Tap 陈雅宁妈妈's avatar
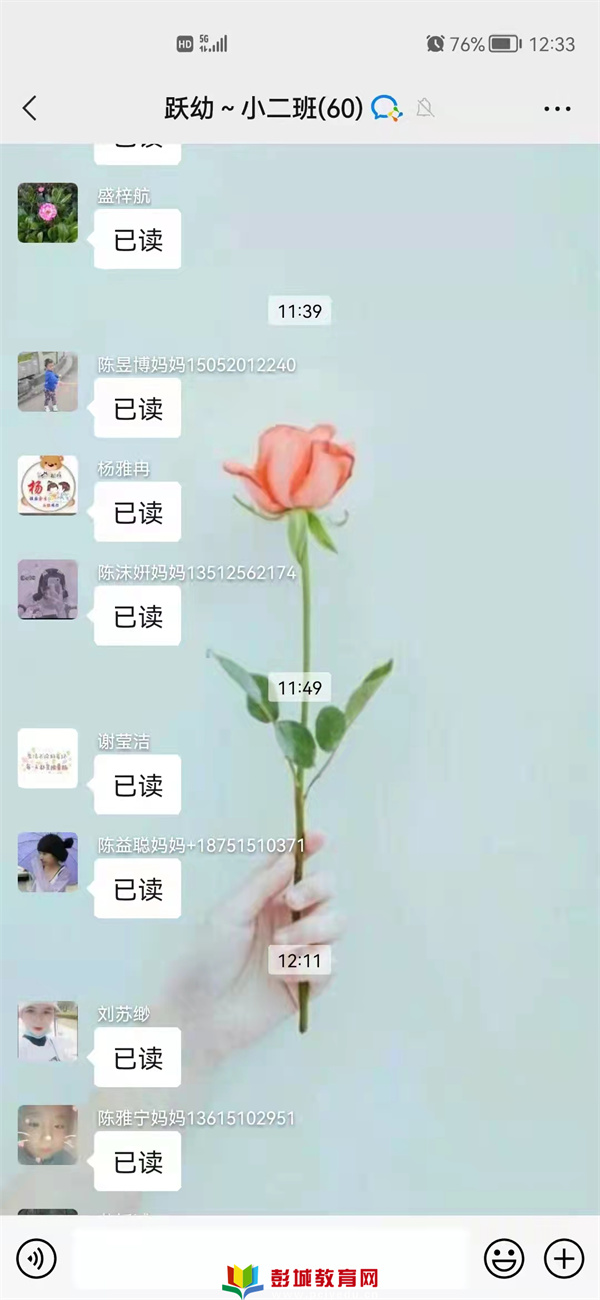Screen dimensions: 600x1300 click(x=47, y=1134)
